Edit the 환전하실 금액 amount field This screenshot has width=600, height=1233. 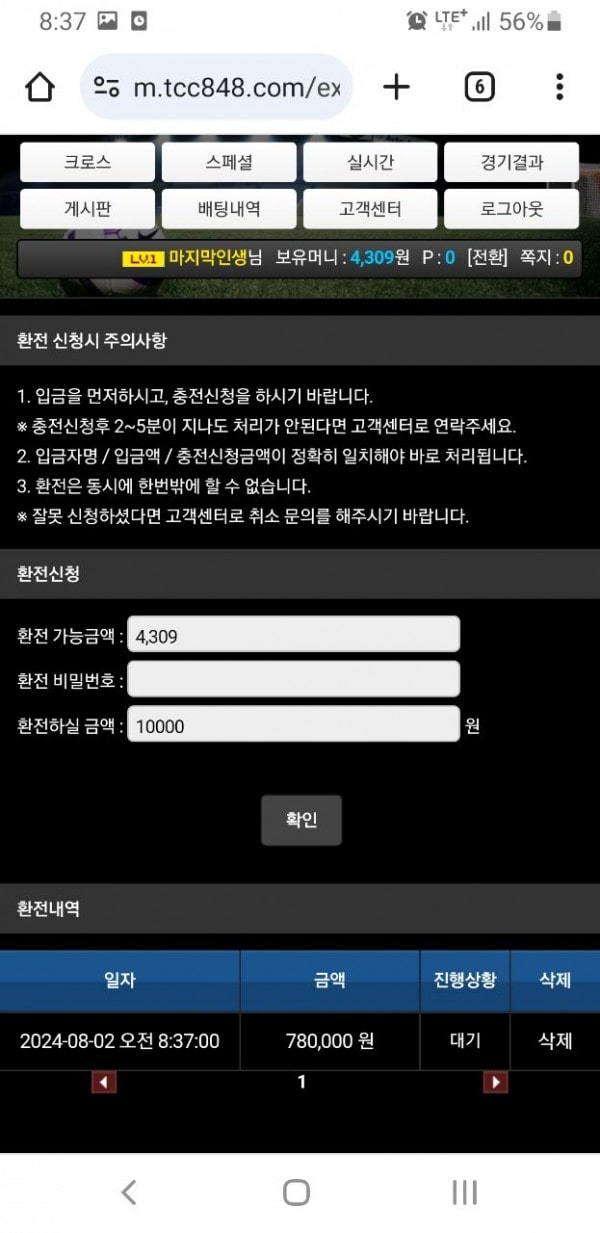click(294, 726)
